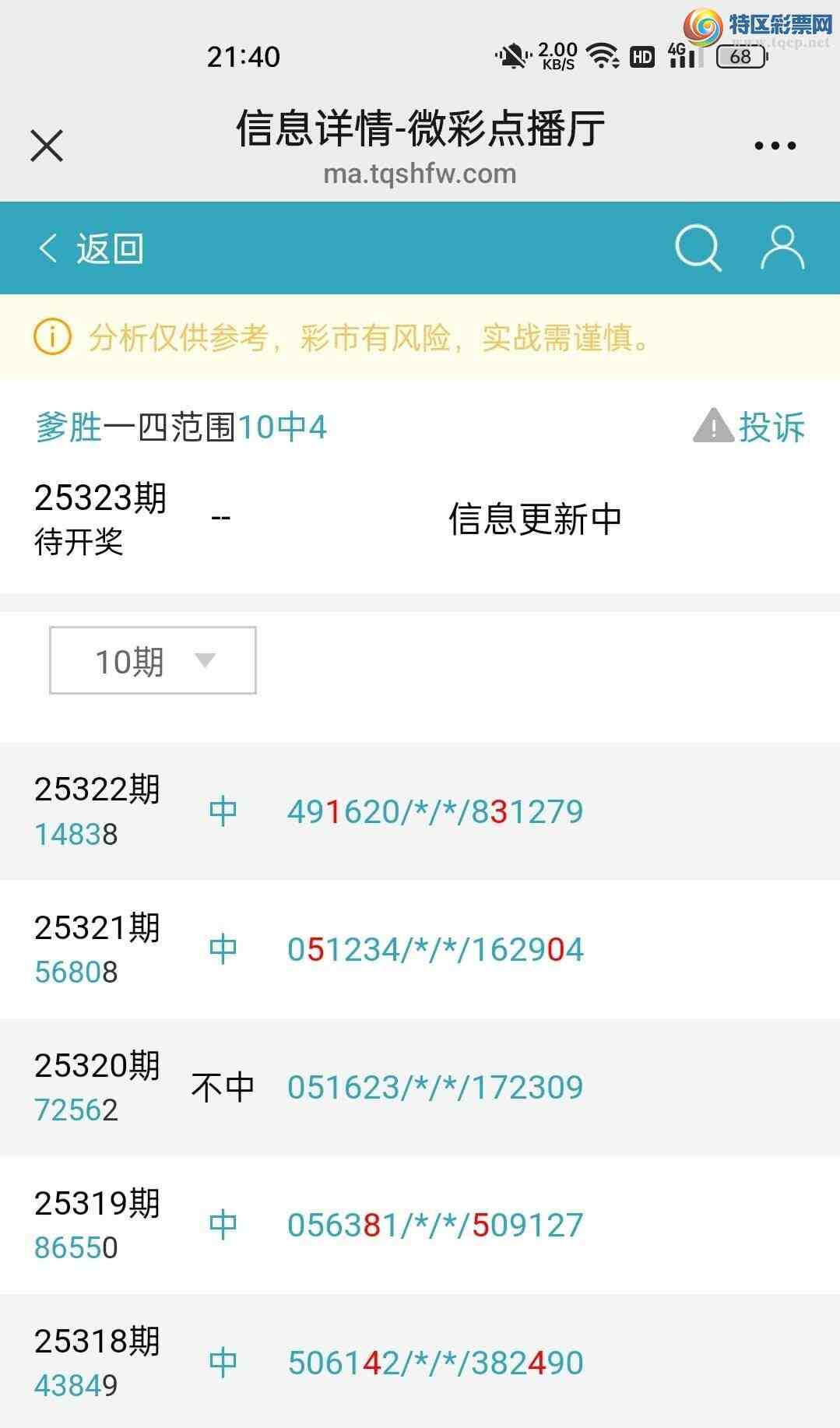840x1428 pixels.
Task: Click the X close icon
Action: [46, 144]
